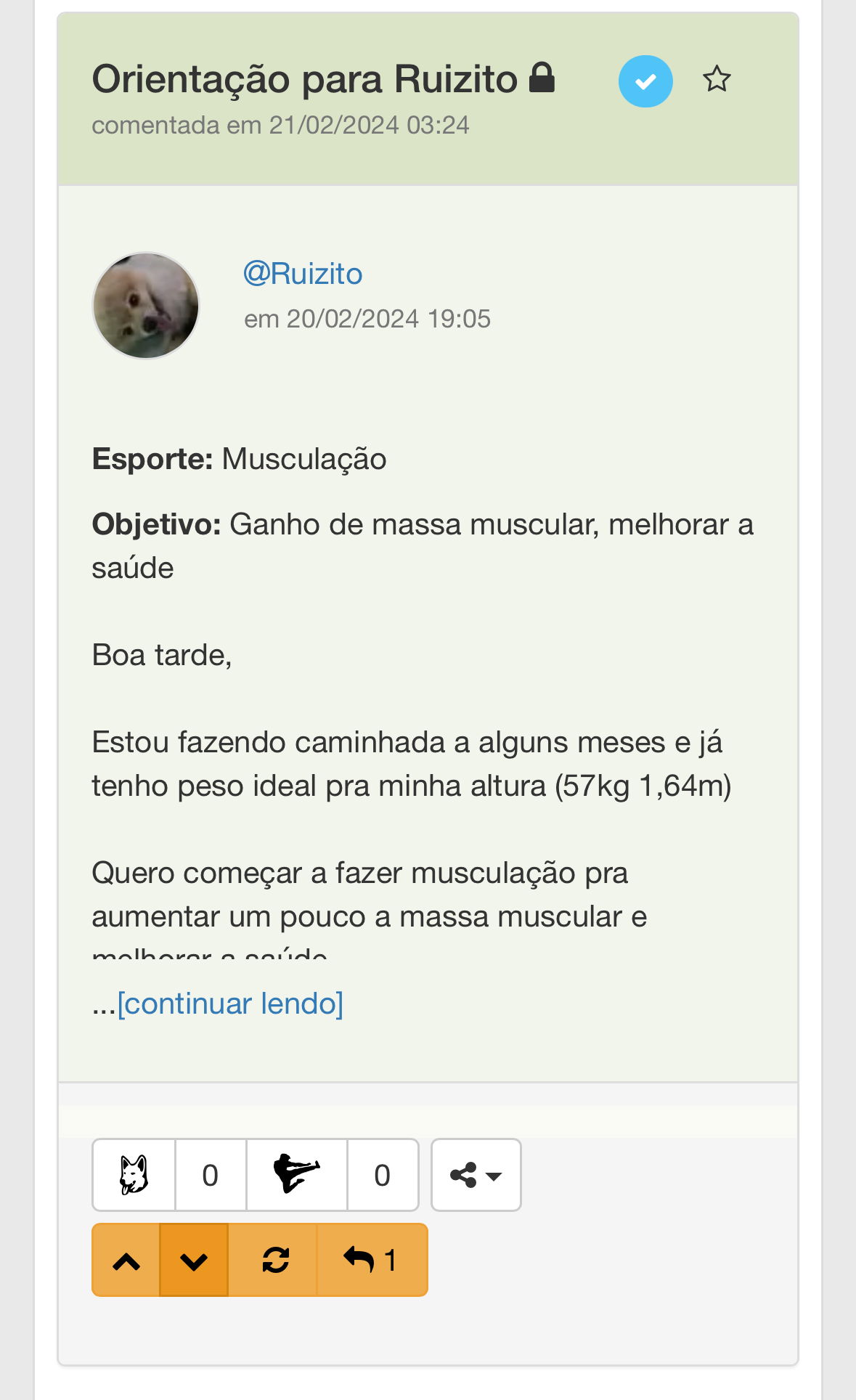Favorite this post with the star icon
This screenshot has width=856, height=1400.
click(717, 79)
